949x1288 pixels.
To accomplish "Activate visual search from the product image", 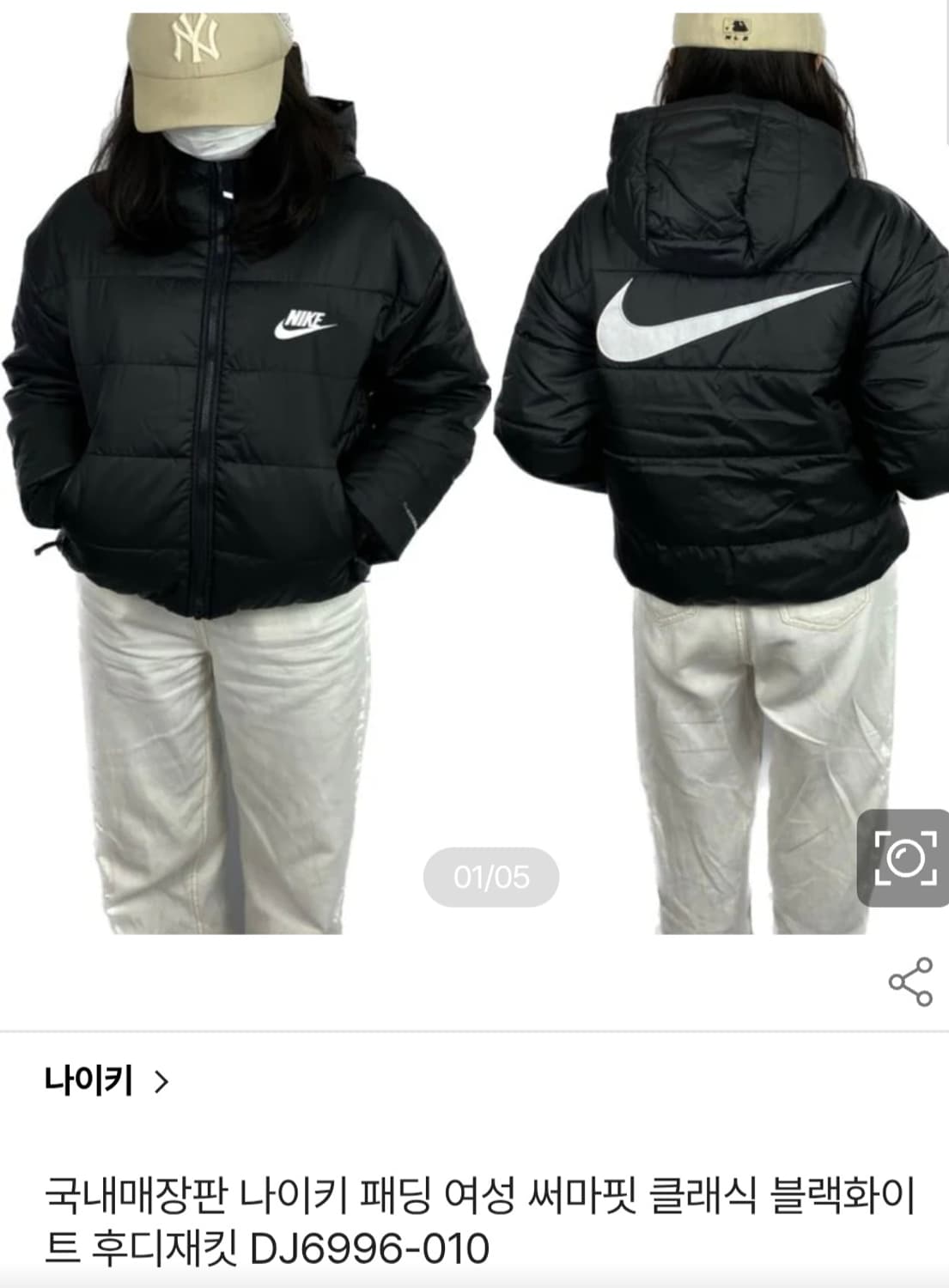I will (x=906, y=859).
